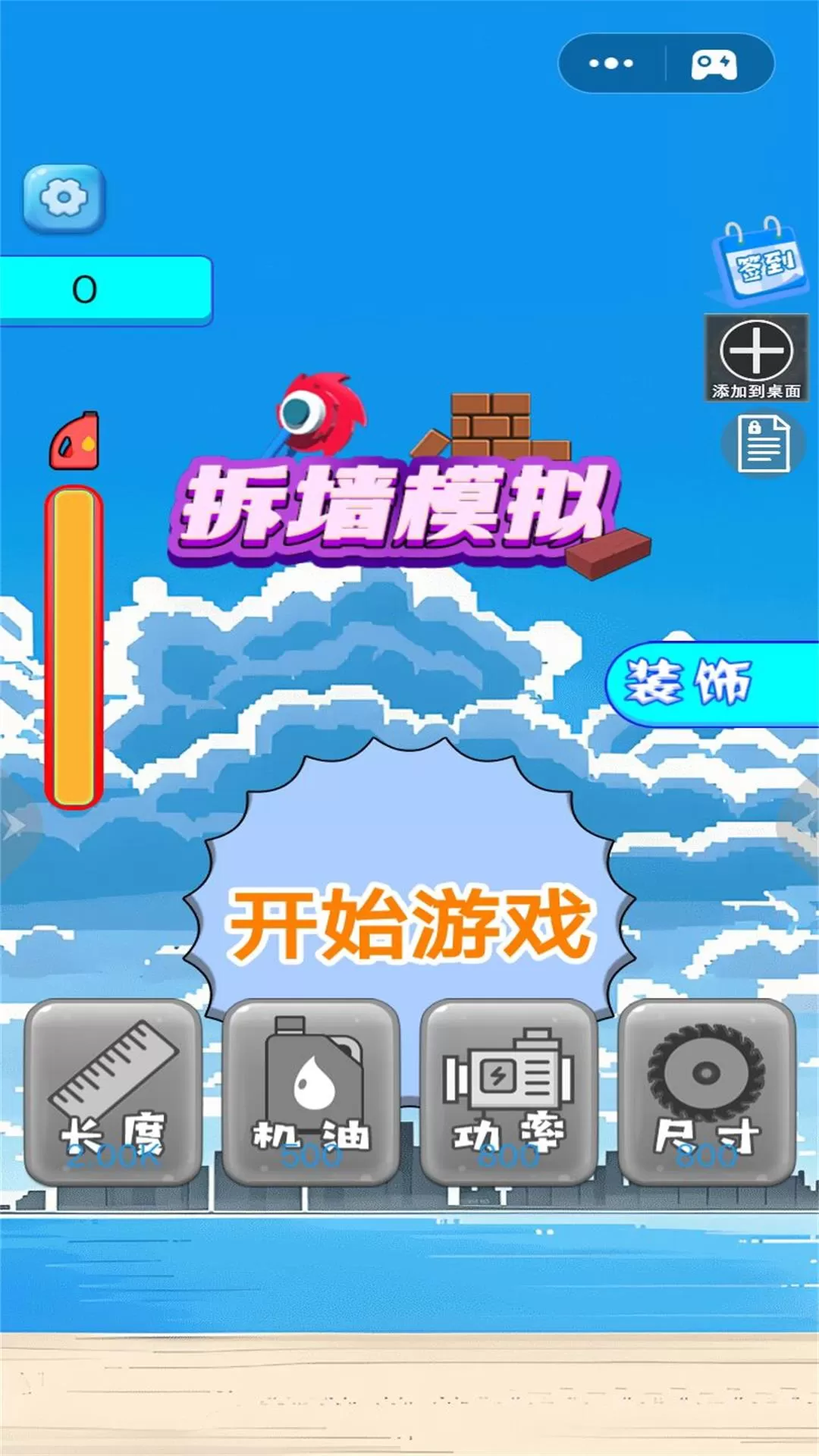
Task: Upgrade 长度 length
Action: [x=113, y=1092]
